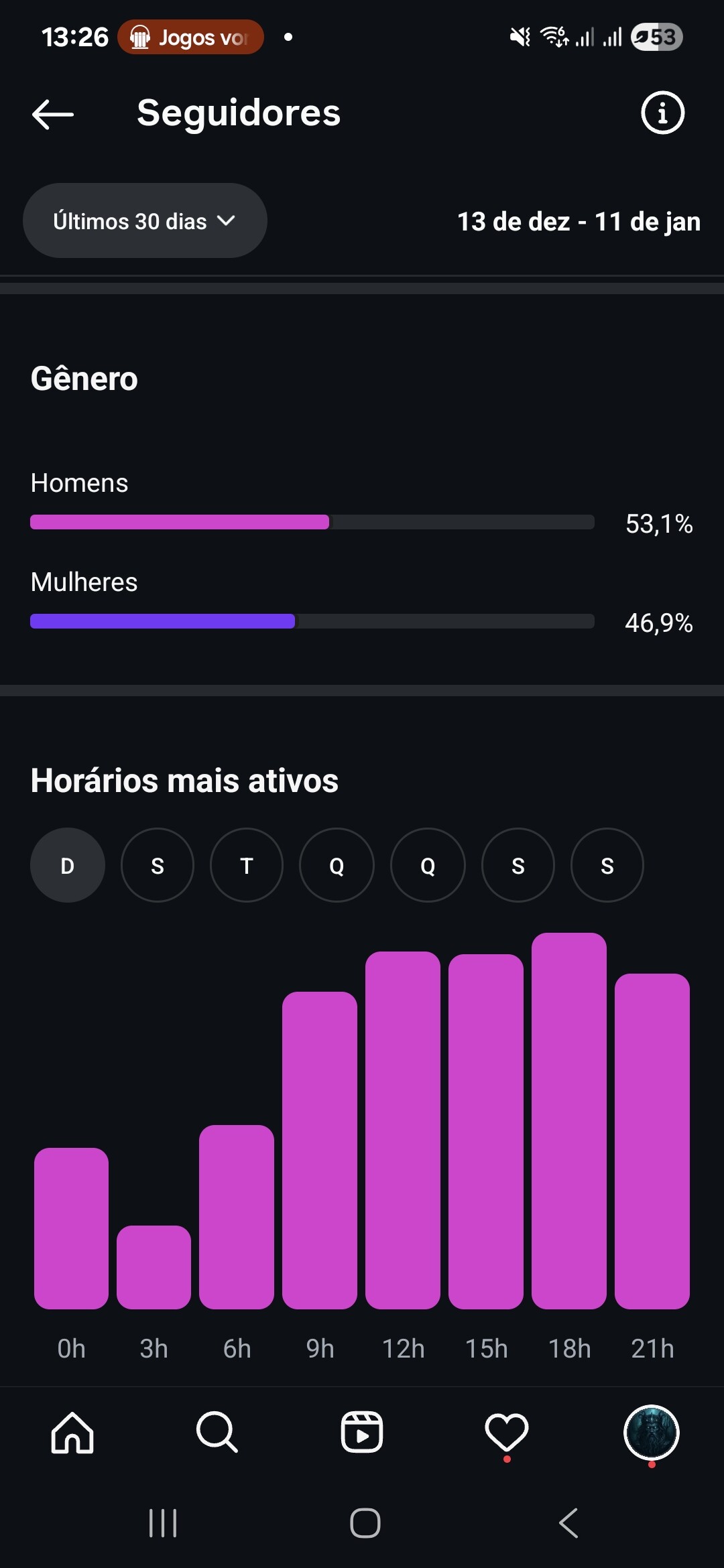Tap the 18h bar in the active hours chart
The width and height of the screenshot is (724, 1568).
pos(568,1119)
